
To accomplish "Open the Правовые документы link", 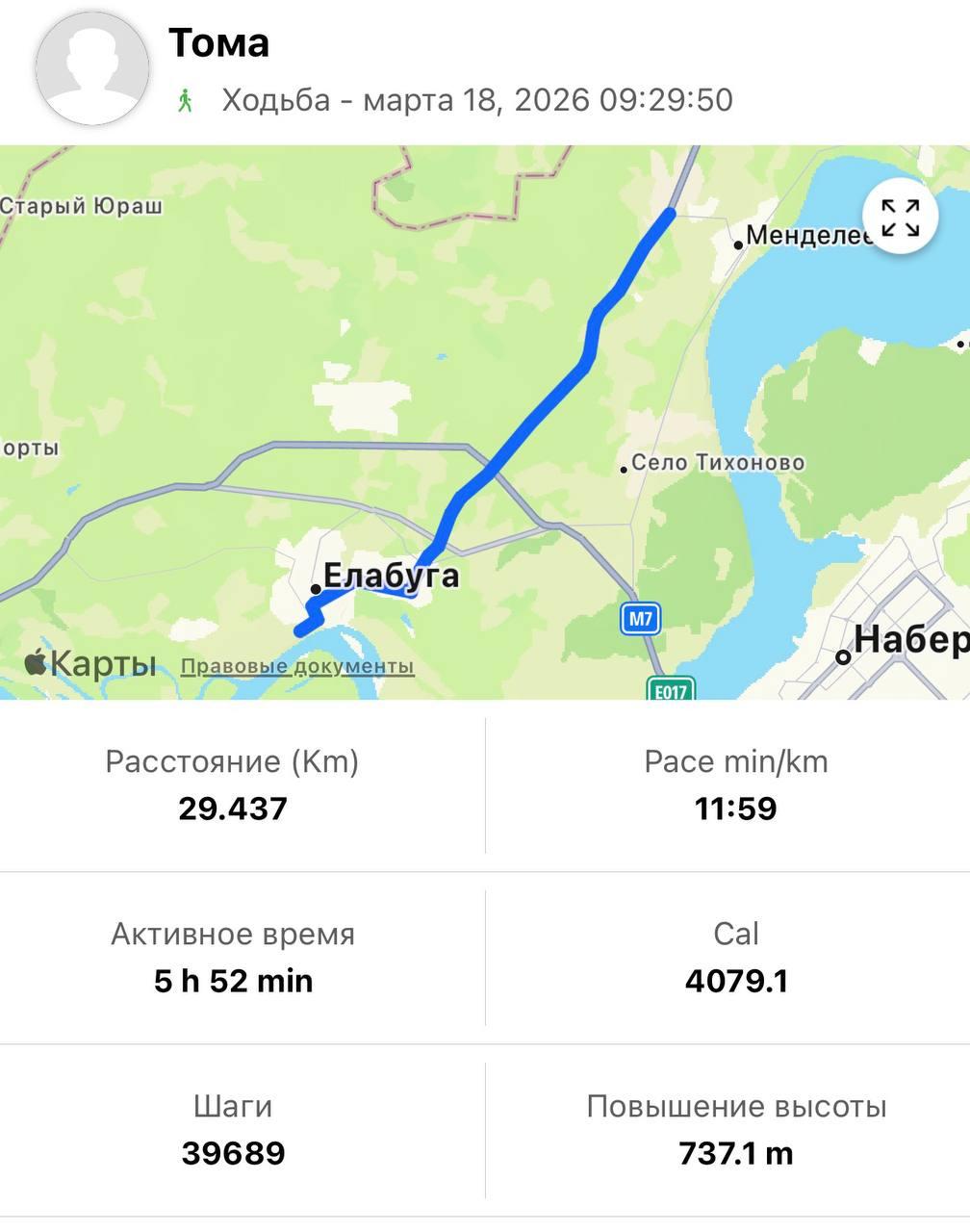I will pos(297,666).
